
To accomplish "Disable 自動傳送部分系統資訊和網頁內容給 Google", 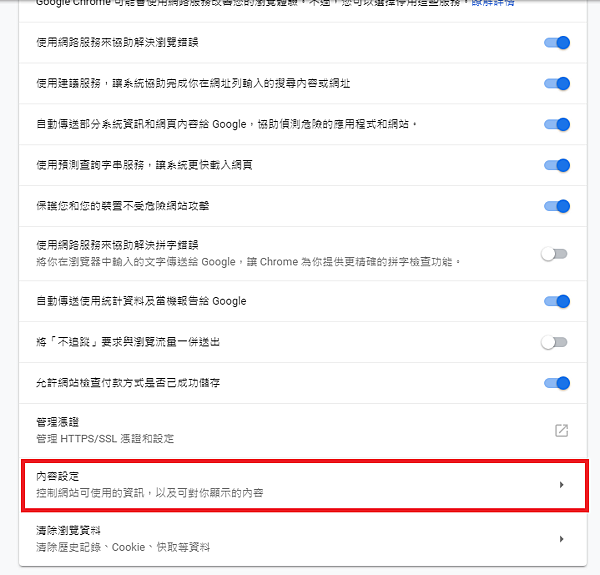I will tap(556, 124).
